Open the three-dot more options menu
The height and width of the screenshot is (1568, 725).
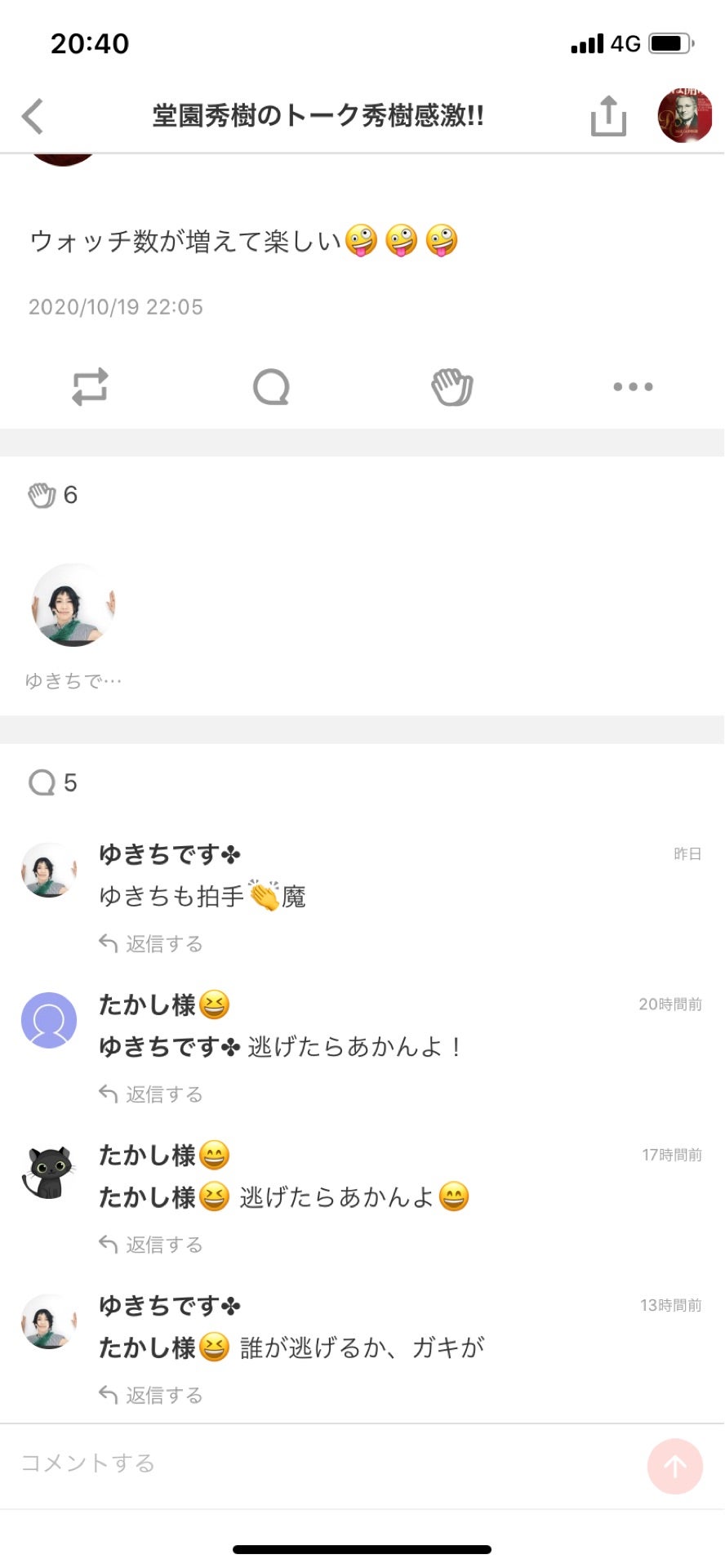[x=633, y=387]
